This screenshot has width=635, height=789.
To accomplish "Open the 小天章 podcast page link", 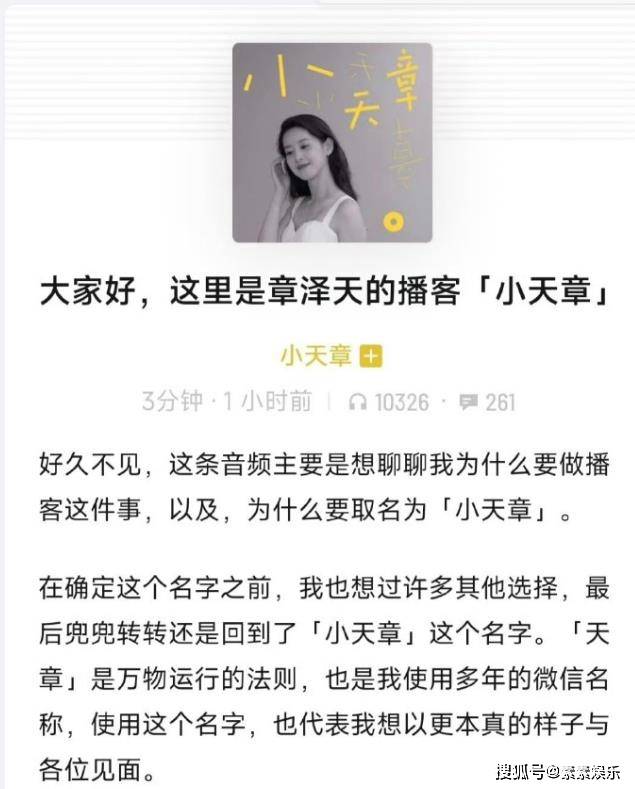I will (x=316, y=356).
